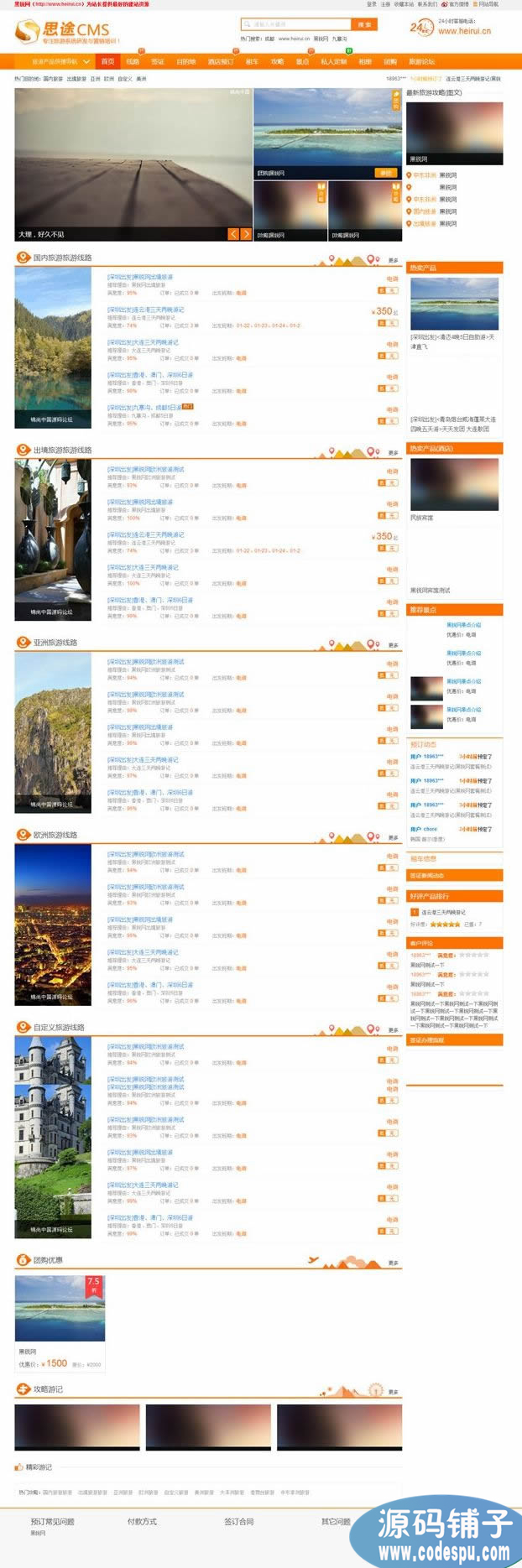Open 更多 for 攻略游记 section
This screenshot has height=1568, width=522.
tap(393, 1391)
